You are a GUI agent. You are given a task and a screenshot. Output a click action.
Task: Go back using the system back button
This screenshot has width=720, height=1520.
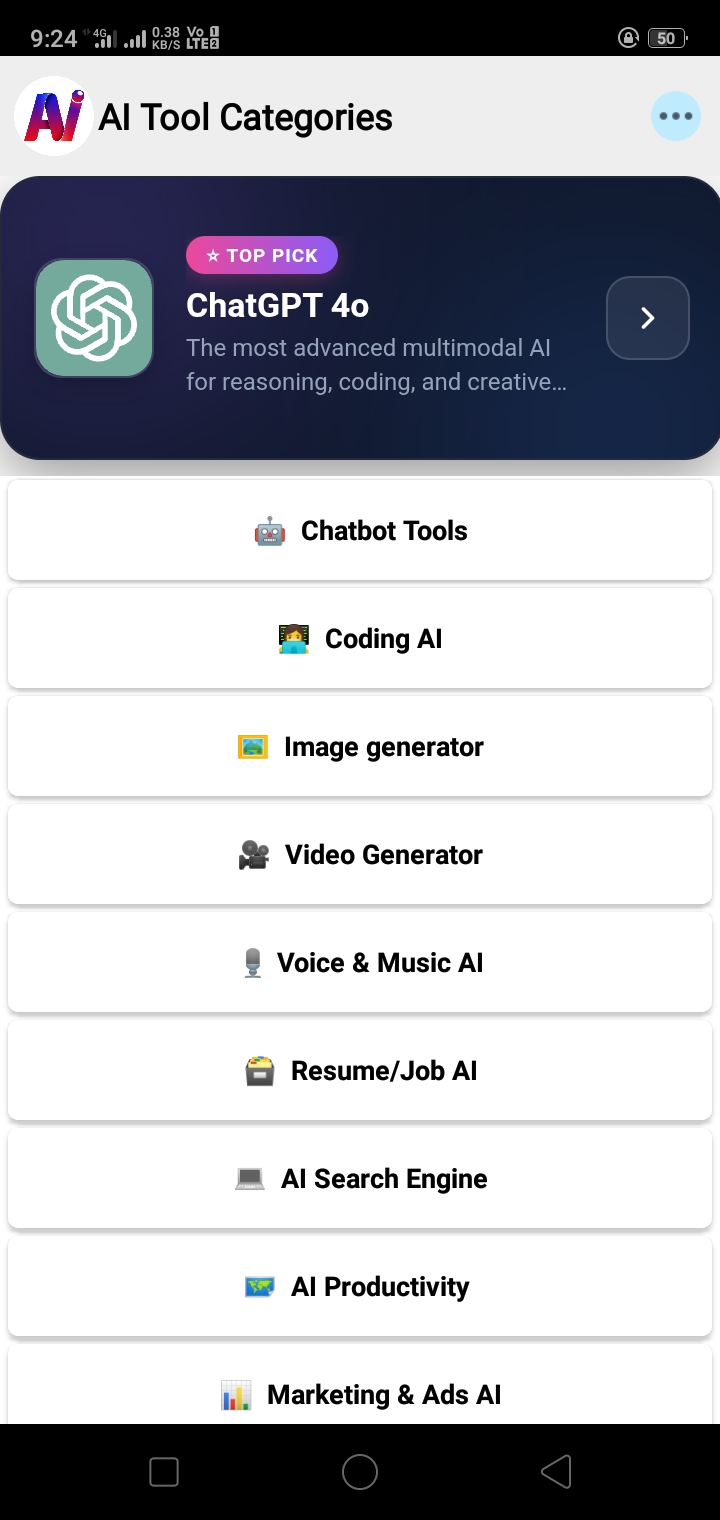(x=556, y=1472)
